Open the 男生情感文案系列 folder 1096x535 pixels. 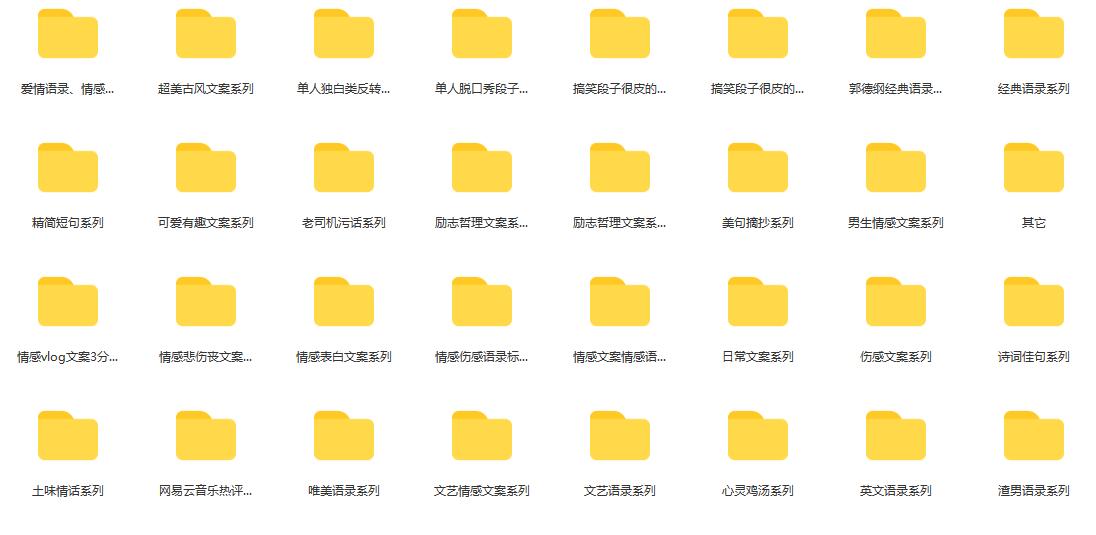pos(896,169)
